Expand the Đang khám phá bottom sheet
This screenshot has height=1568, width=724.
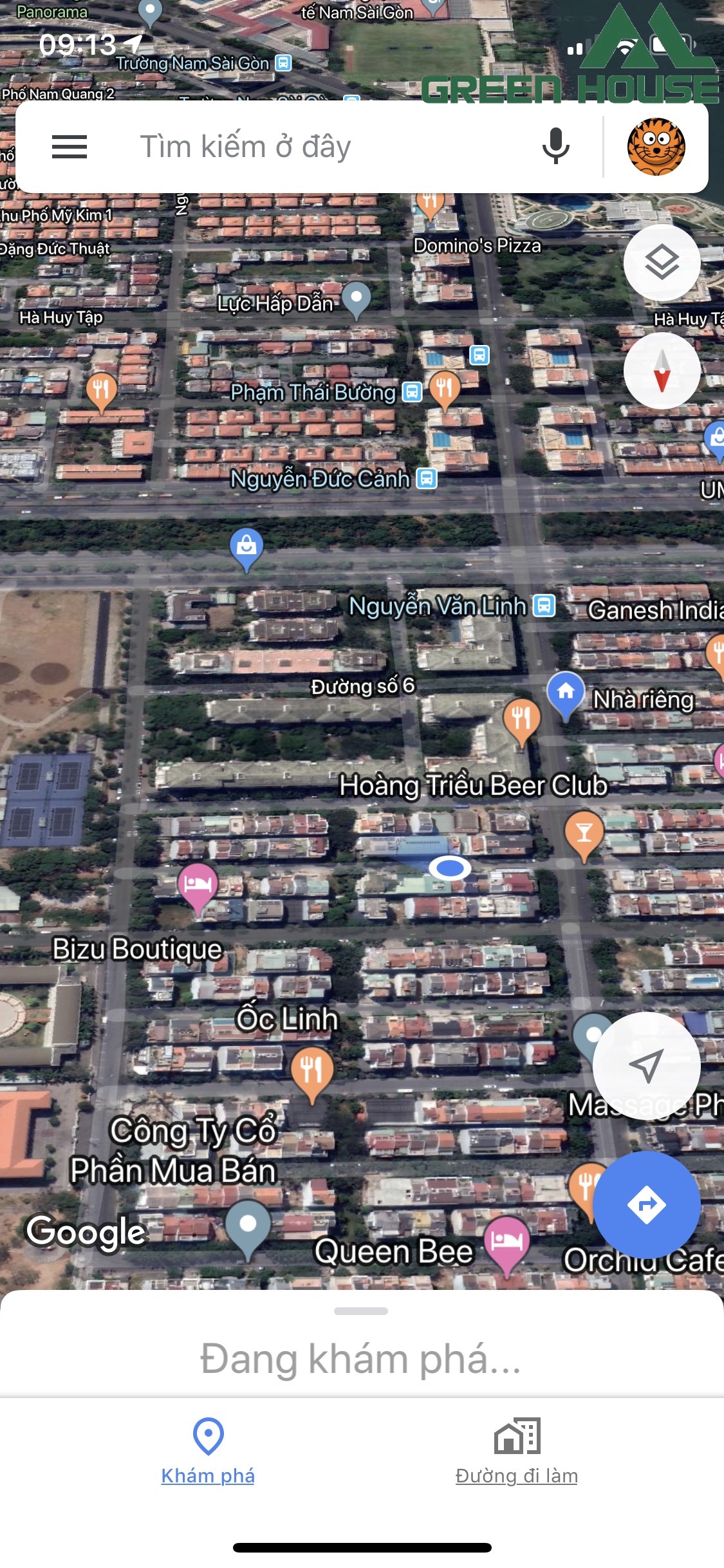pos(361,1311)
